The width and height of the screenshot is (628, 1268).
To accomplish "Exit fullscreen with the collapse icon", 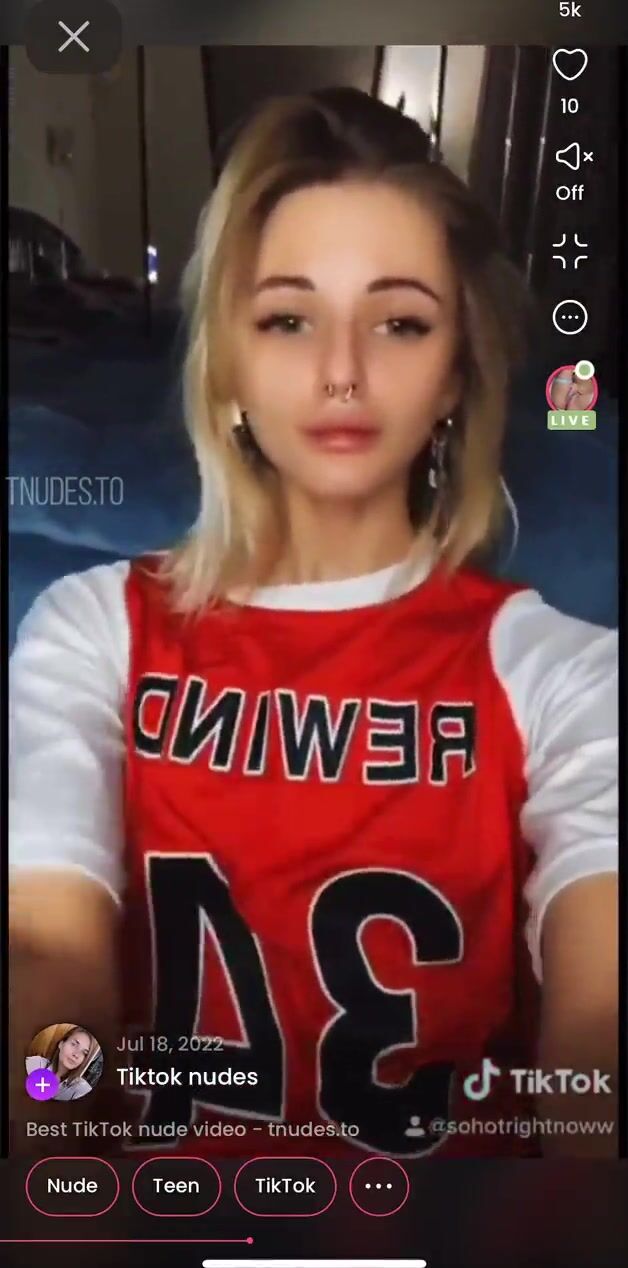I will coord(570,251).
